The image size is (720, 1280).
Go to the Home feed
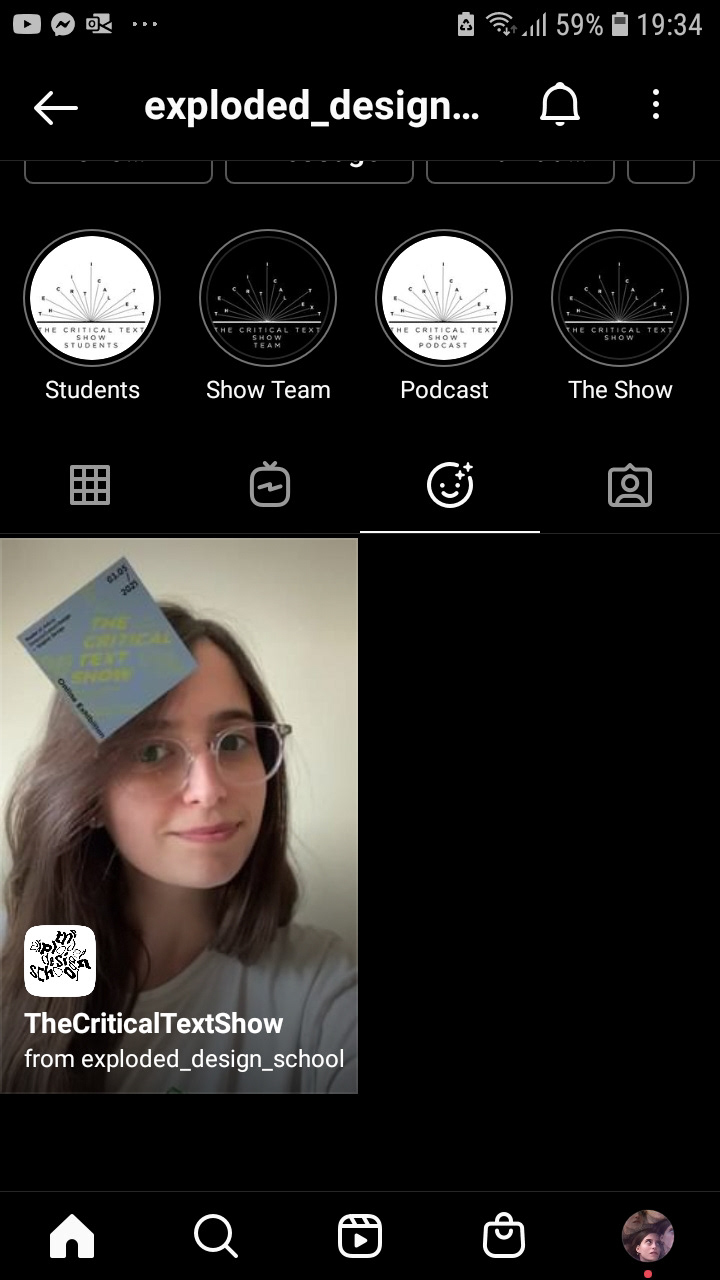(x=72, y=1237)
